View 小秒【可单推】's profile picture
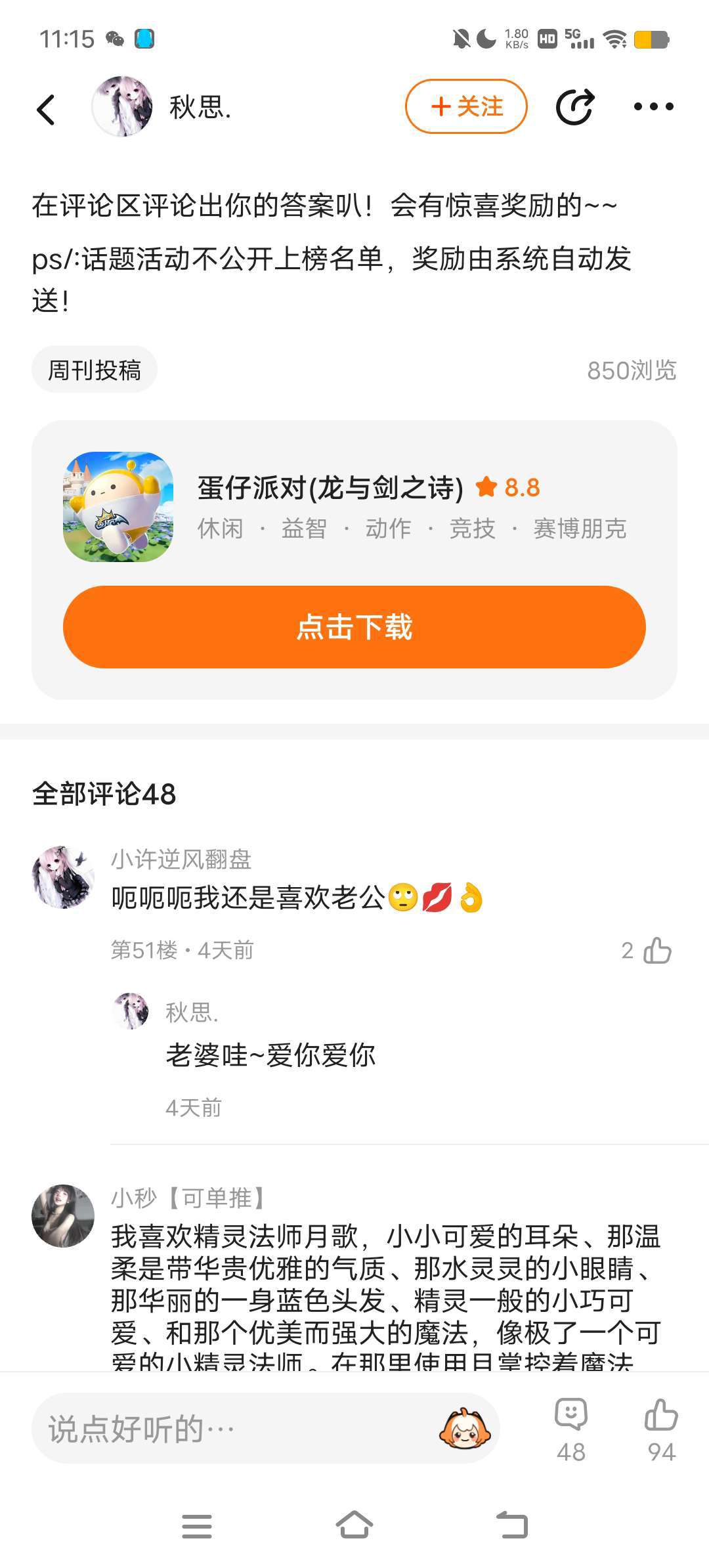Viewport: 709px width, 1568px height. click(63, 1216)
